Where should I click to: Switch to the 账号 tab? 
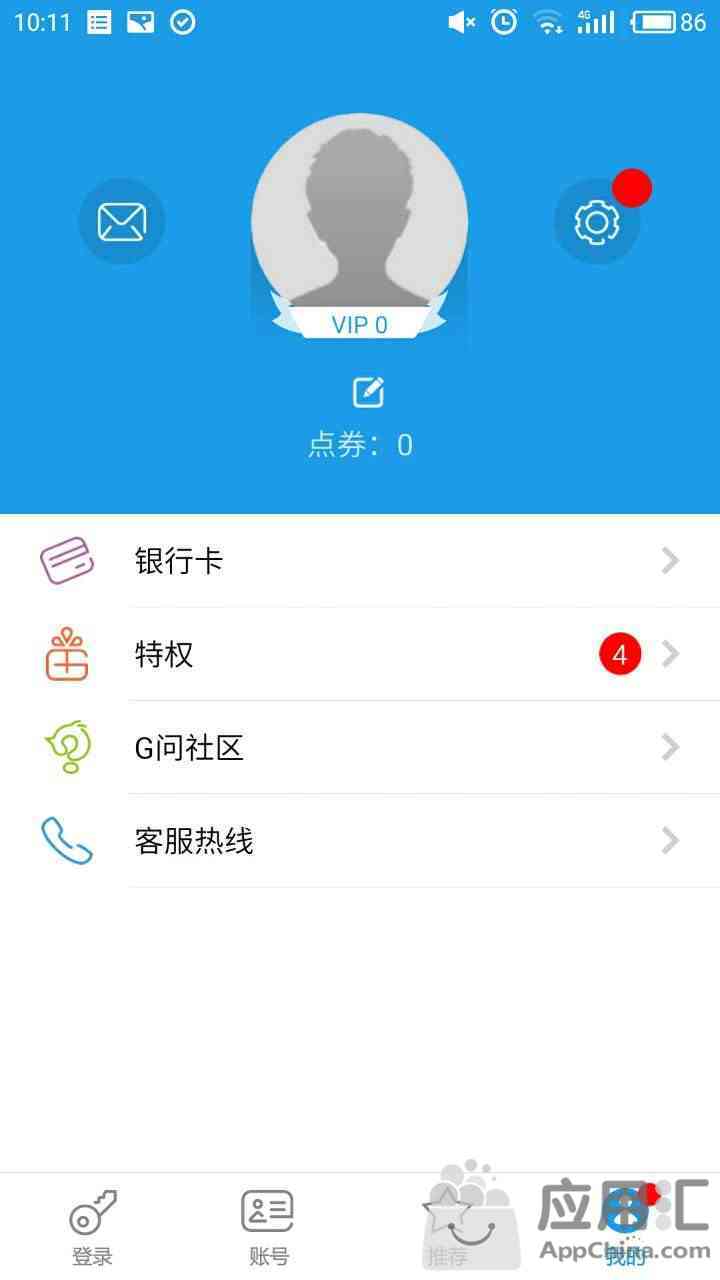click(268, 1228)
